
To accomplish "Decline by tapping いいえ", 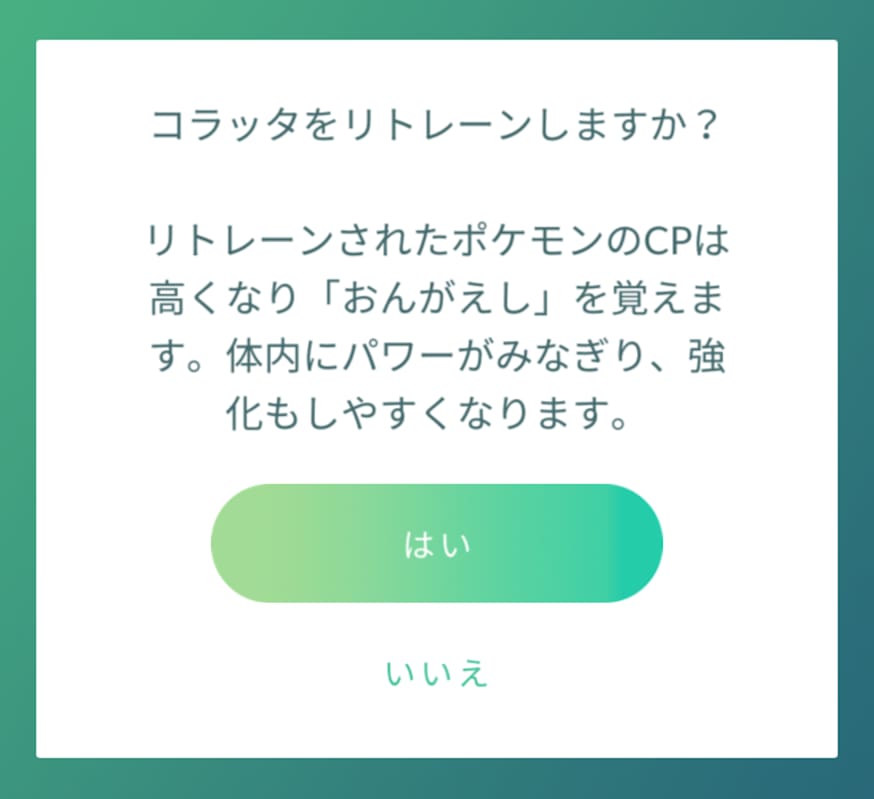I will click(436, 673).
